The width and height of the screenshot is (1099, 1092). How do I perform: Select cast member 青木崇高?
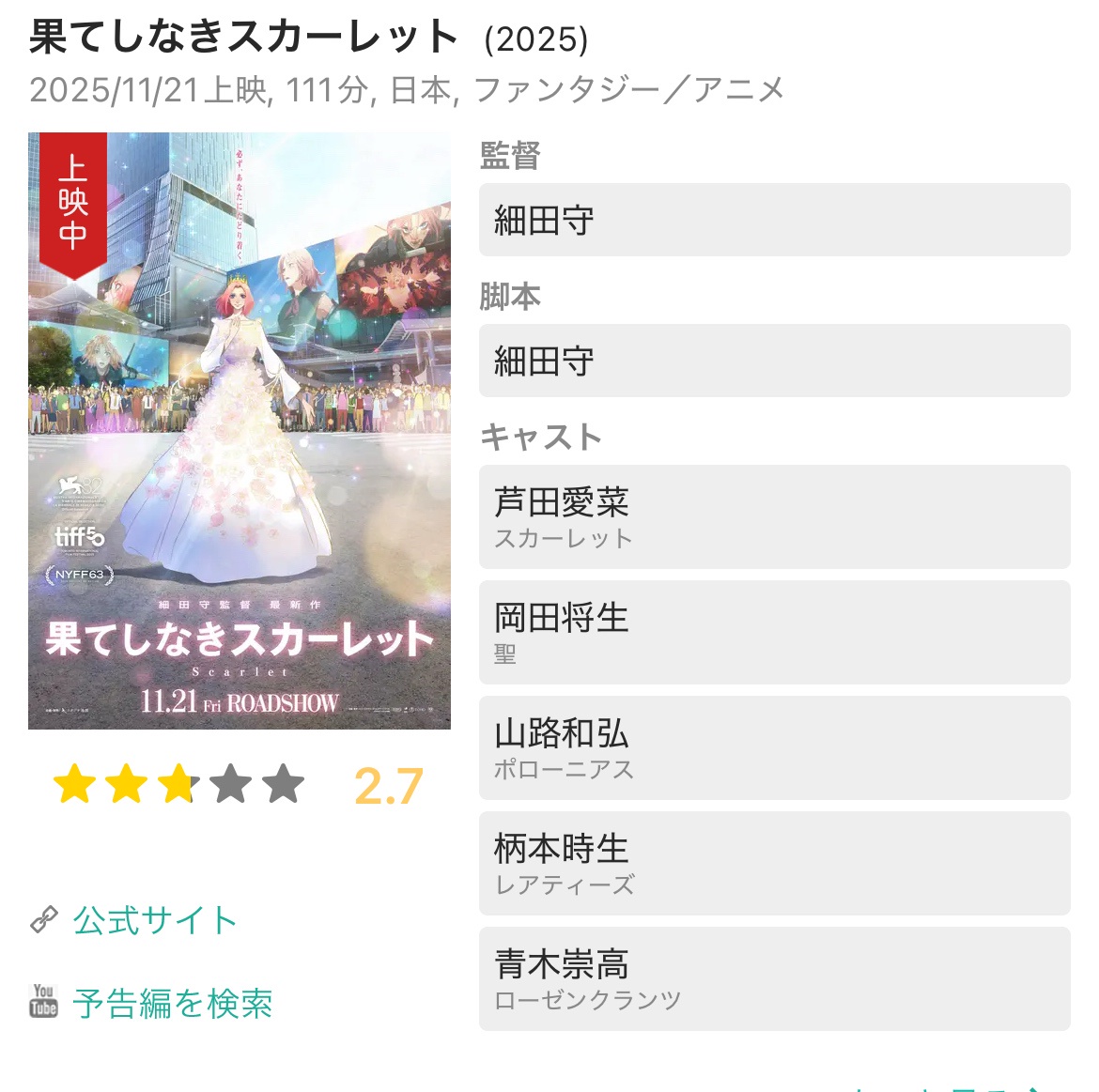(x=774, y=978)
